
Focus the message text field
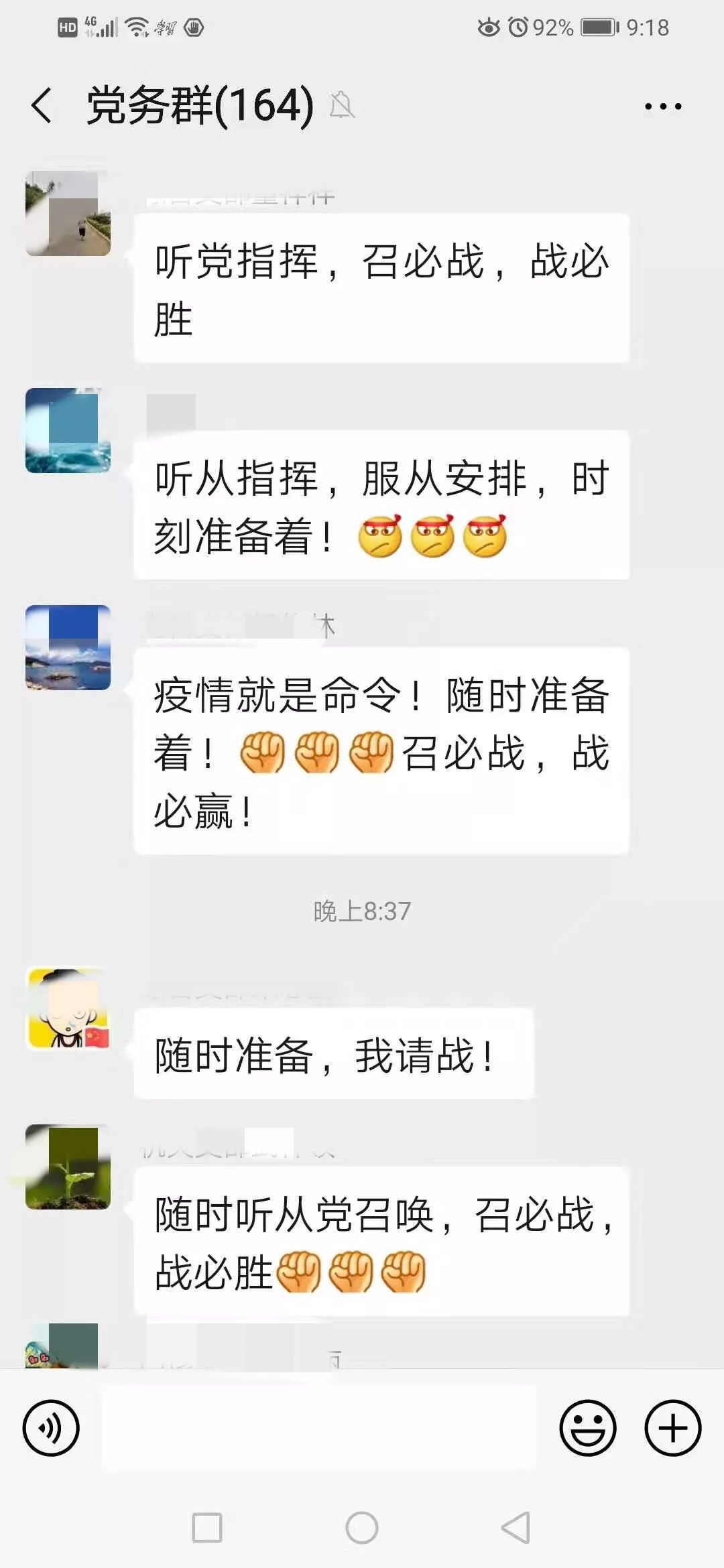(319, 1427)
